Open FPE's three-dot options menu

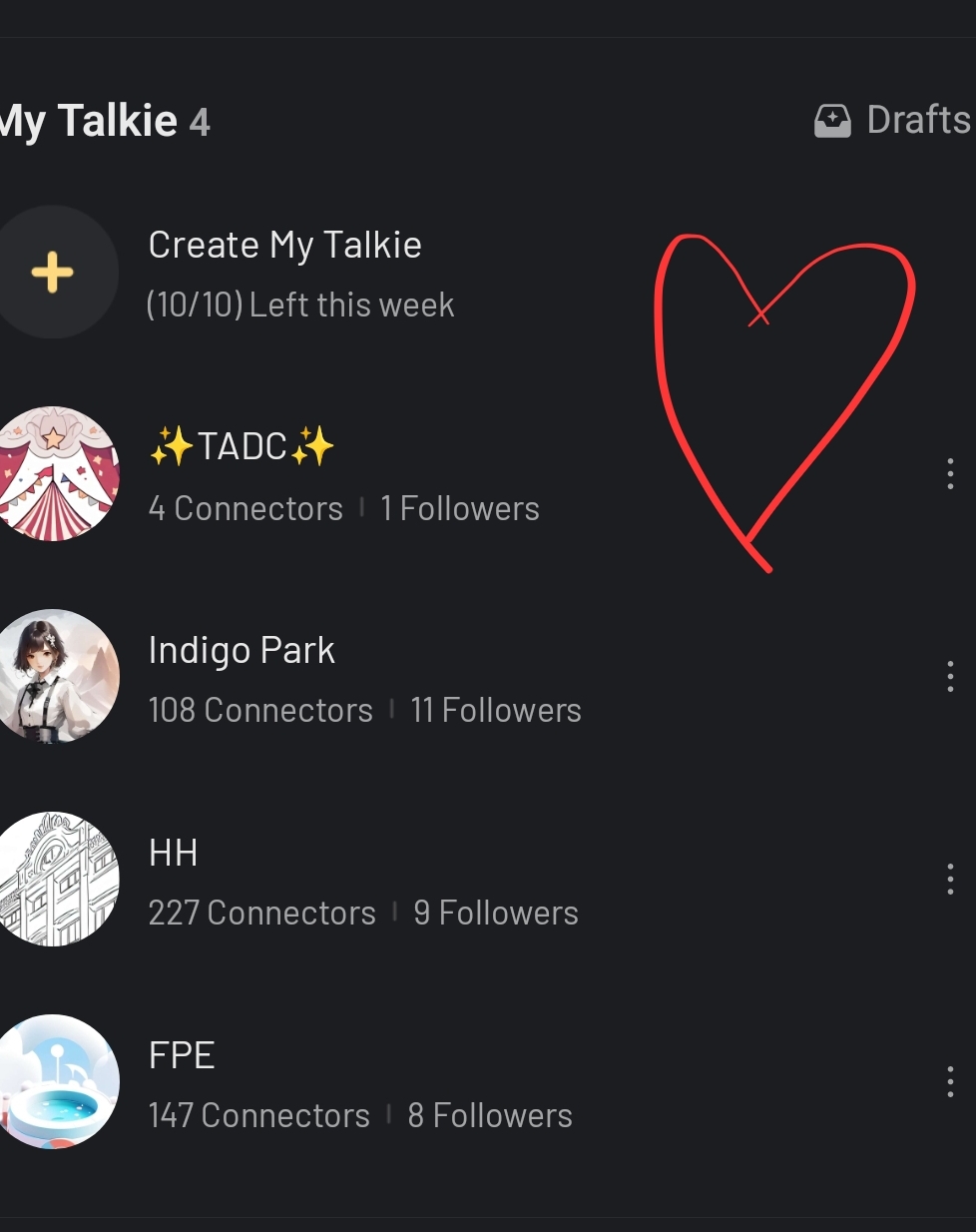(949, 1082)
